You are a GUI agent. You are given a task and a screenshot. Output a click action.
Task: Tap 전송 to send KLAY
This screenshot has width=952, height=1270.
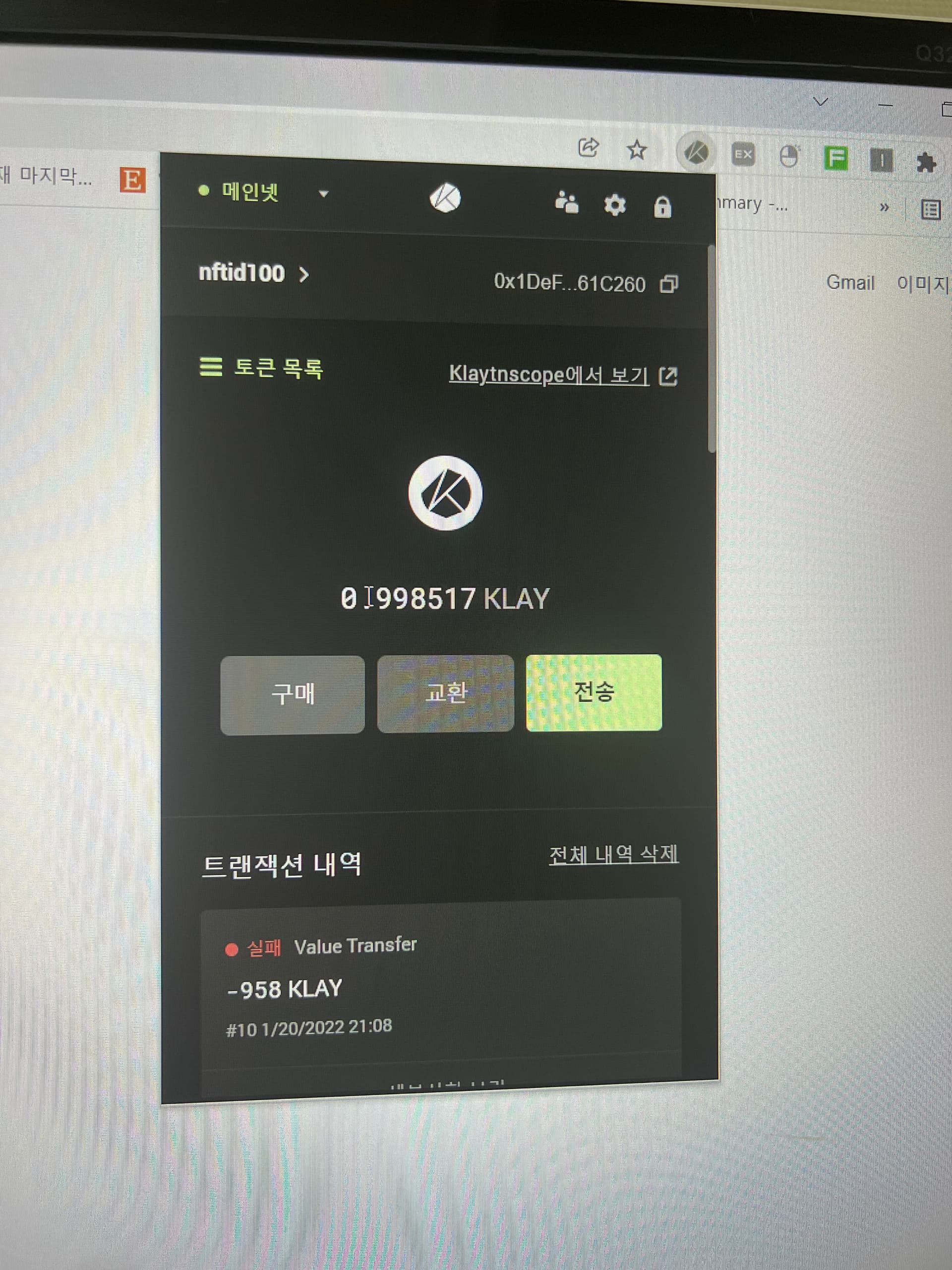(x=594, y=692)
